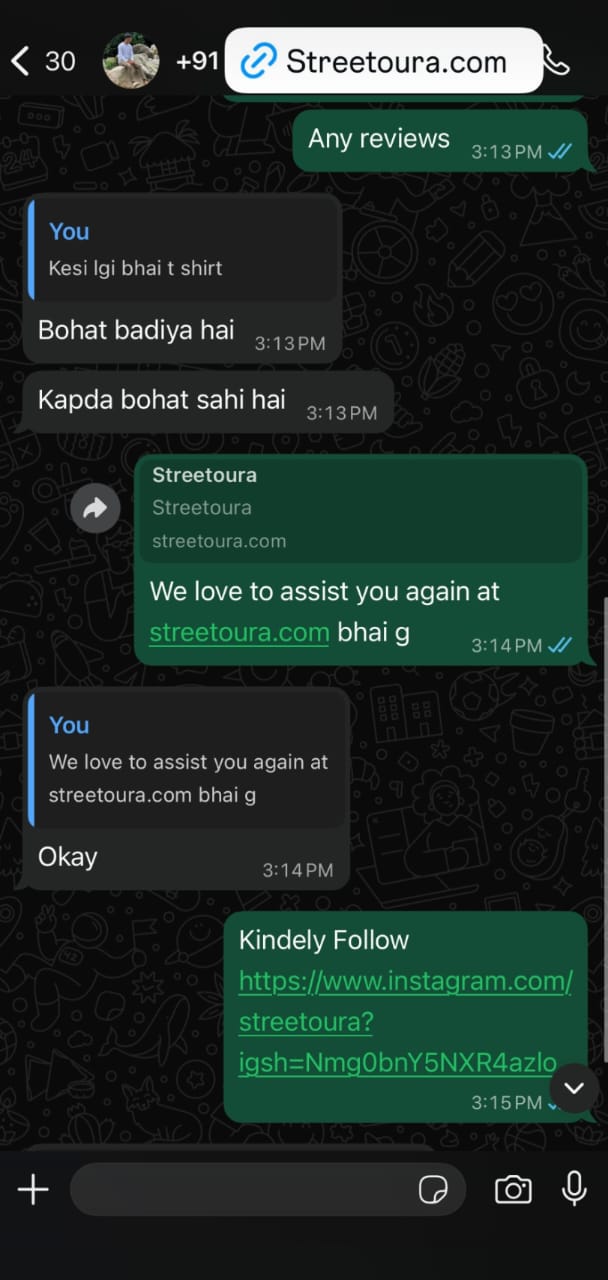Jump to the latest messages
The height and width of the screenshot is (1280, 608).
pyautogui.click(x=574, y=1088)
